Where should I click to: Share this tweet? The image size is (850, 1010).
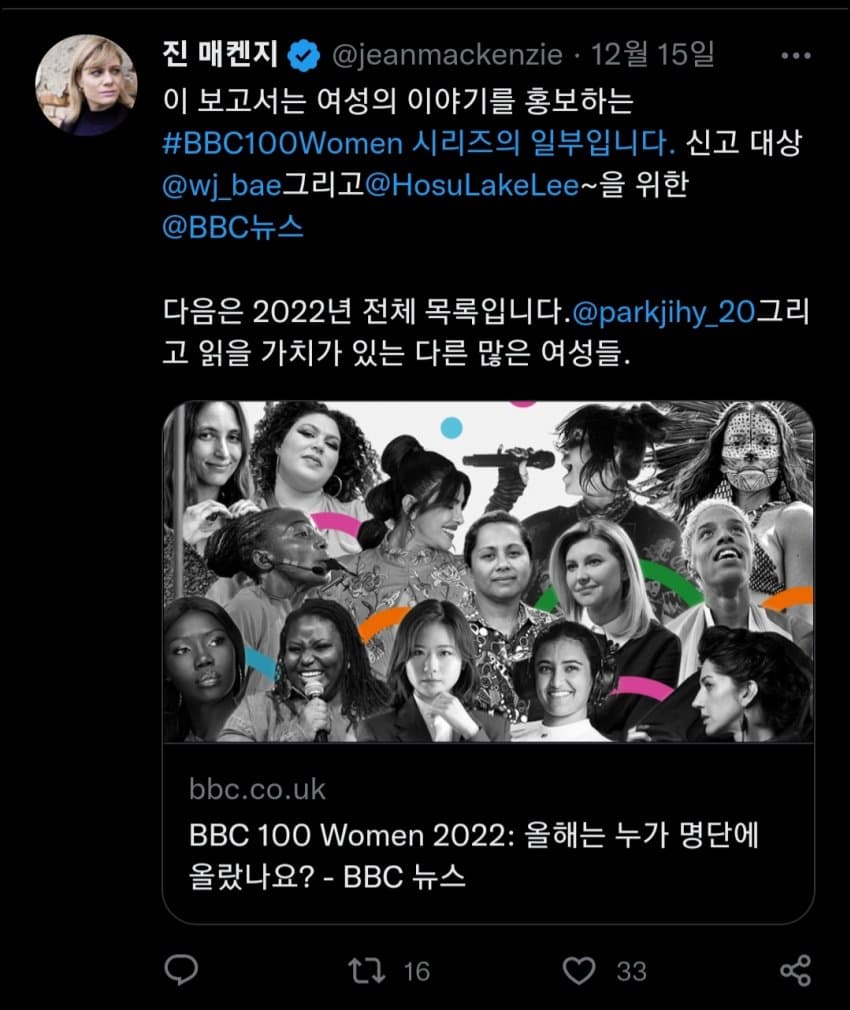pyautogui.click(x=795, y=970)
